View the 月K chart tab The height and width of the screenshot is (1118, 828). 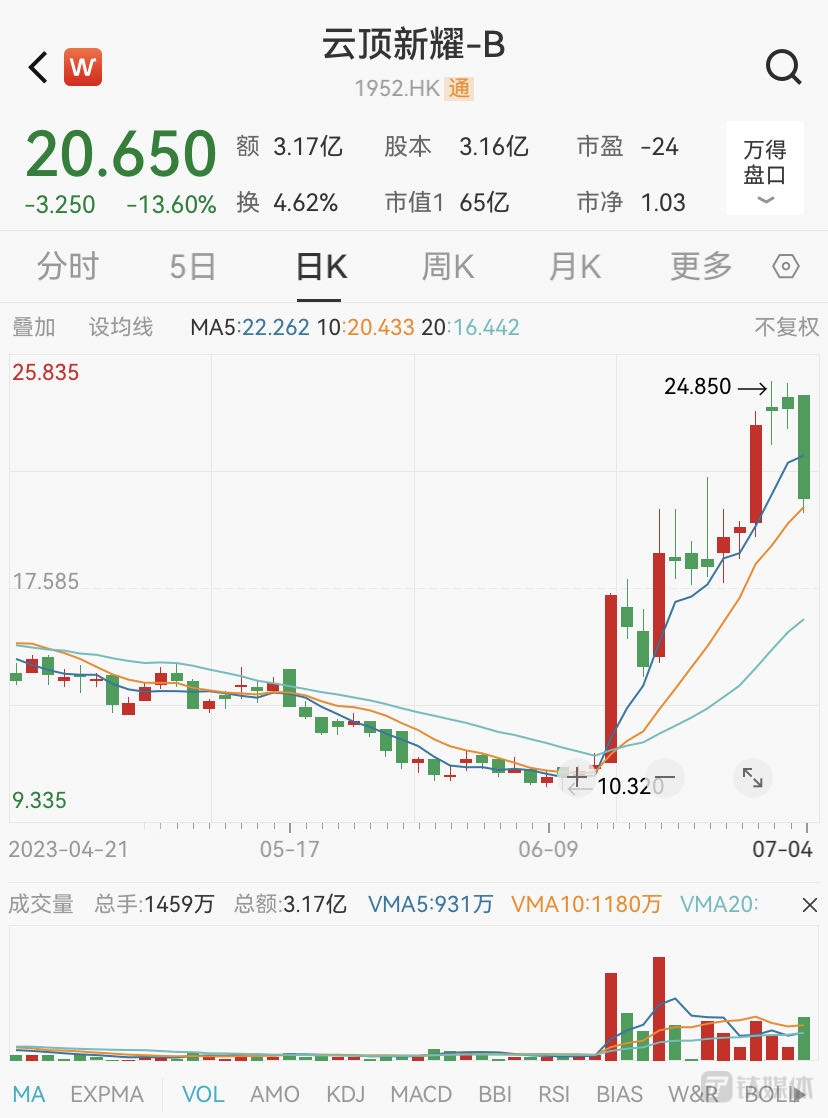(x=574, y=267)
